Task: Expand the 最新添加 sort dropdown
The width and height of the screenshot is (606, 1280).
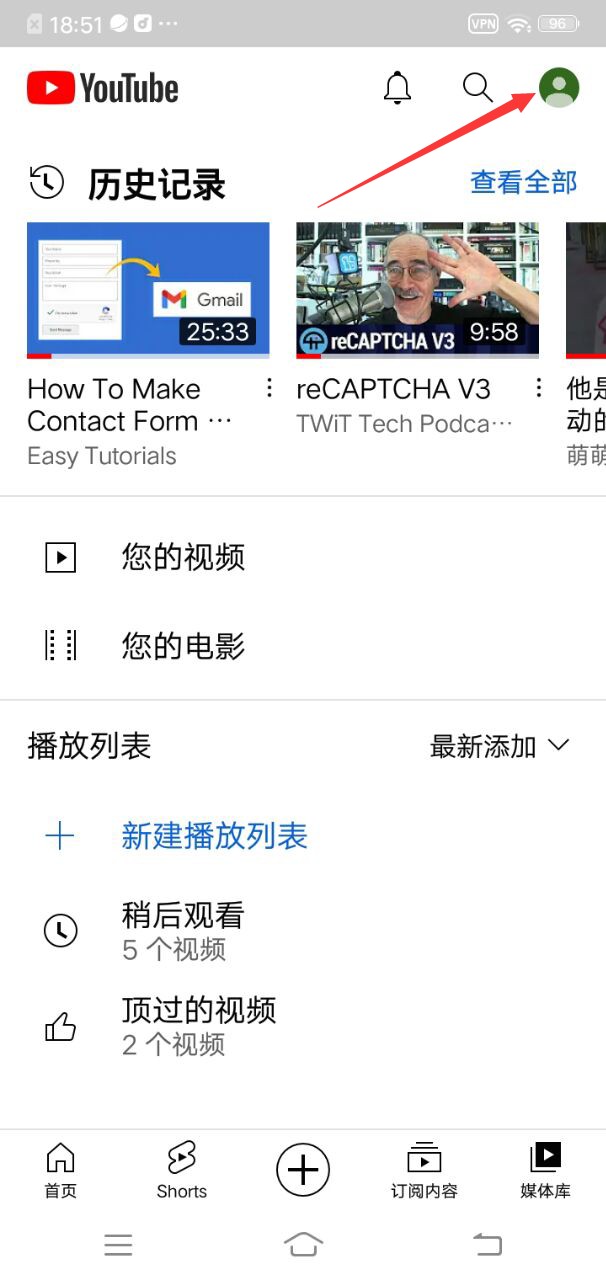Action: pos(499,746)
